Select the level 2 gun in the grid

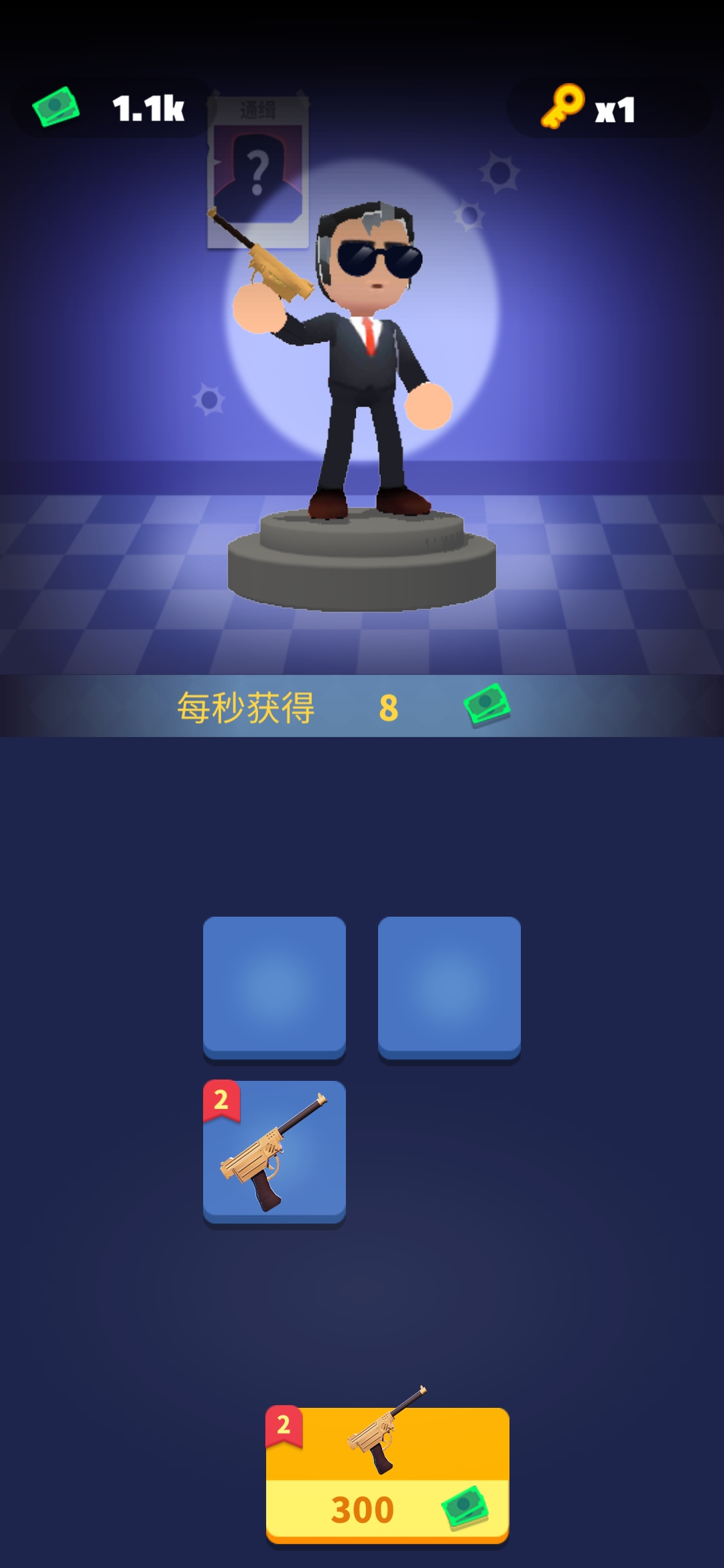point(274,1153)
